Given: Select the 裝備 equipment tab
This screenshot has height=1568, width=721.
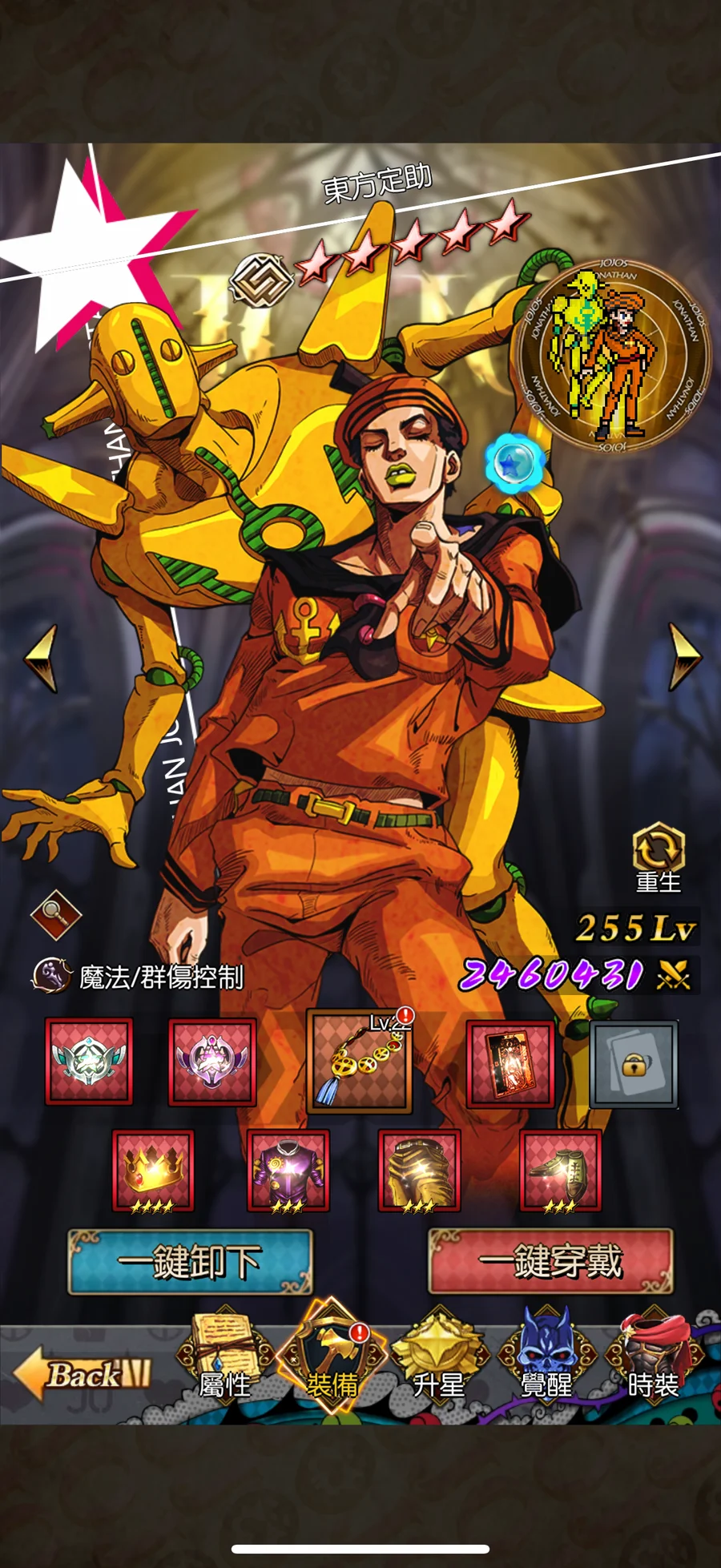Looking at the screenshot, I should (332, 1362).
